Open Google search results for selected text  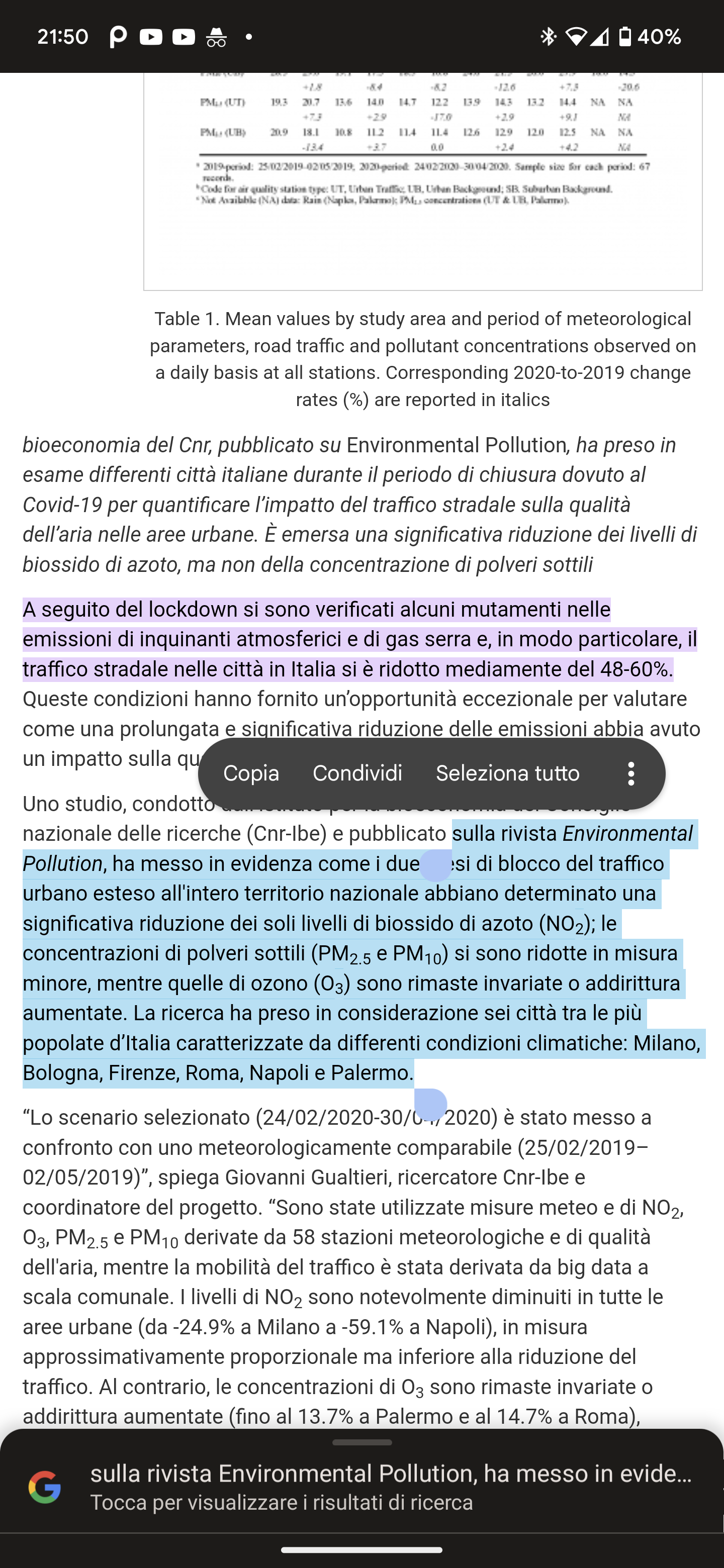pos(361,1487)
